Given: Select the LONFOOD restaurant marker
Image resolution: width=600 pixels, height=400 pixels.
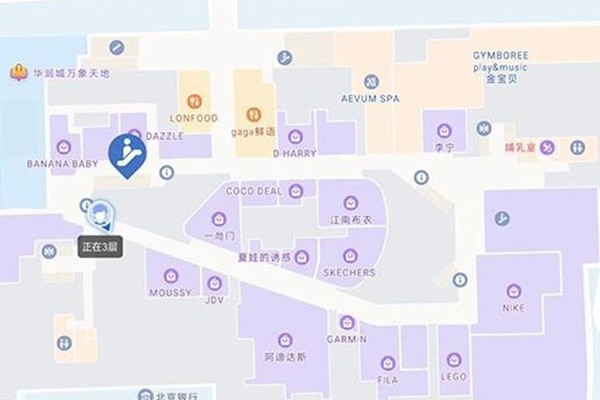Looking at the screenshot, I should point(194,101).
